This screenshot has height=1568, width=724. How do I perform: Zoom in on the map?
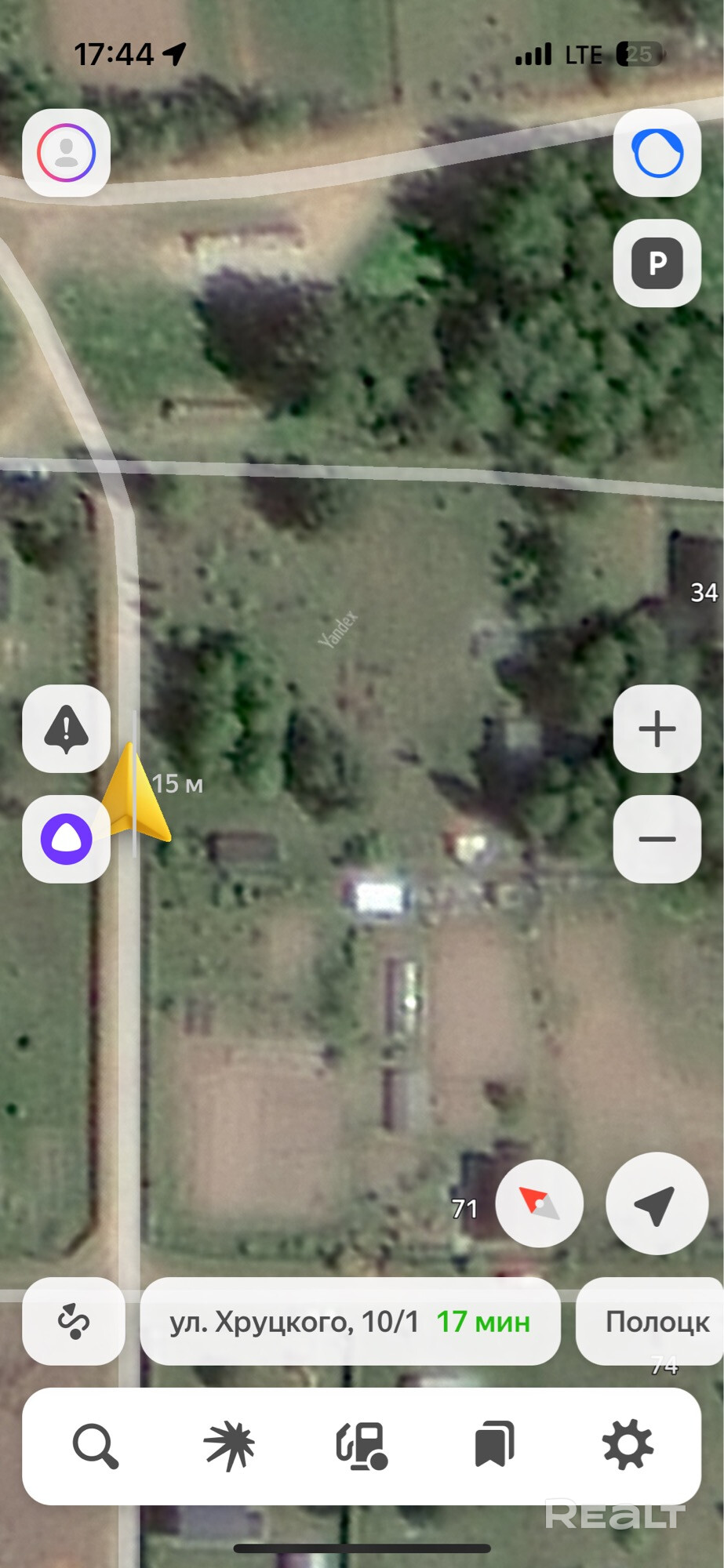click(657, 729)
